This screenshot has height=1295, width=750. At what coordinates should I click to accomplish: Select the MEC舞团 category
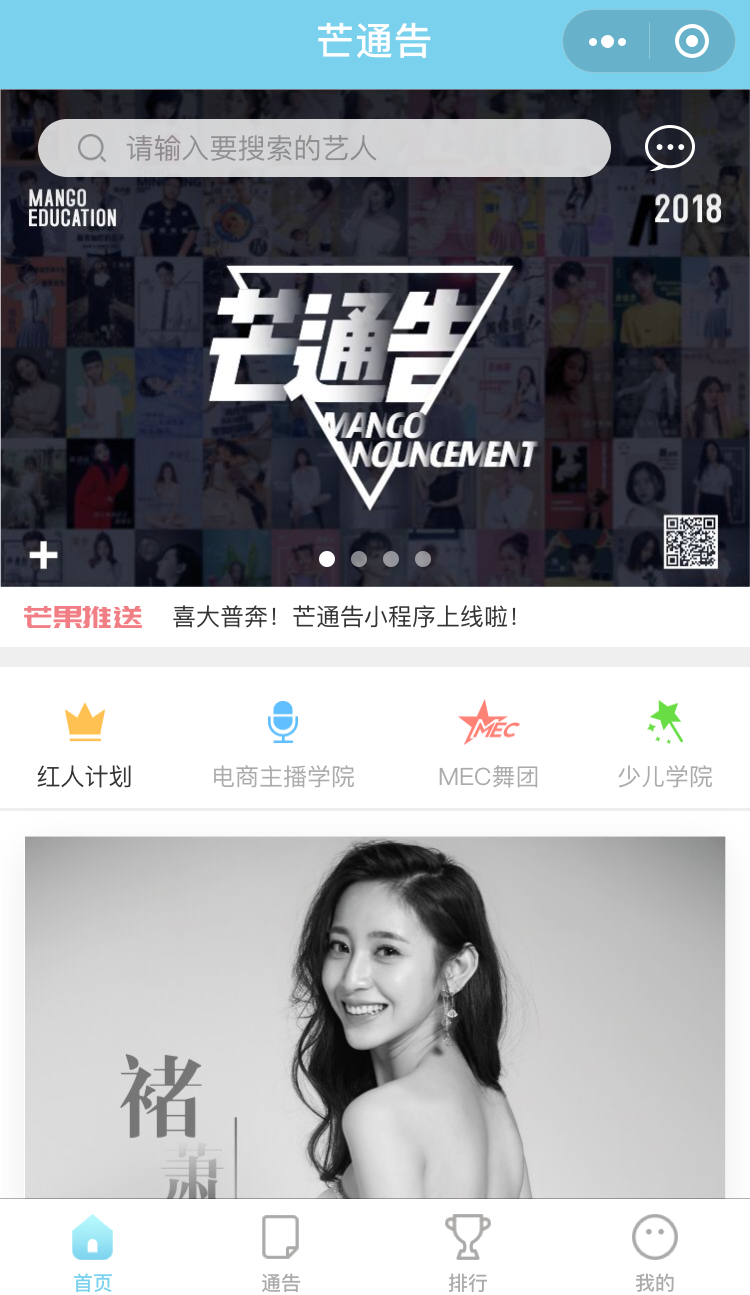coord(488,745)
